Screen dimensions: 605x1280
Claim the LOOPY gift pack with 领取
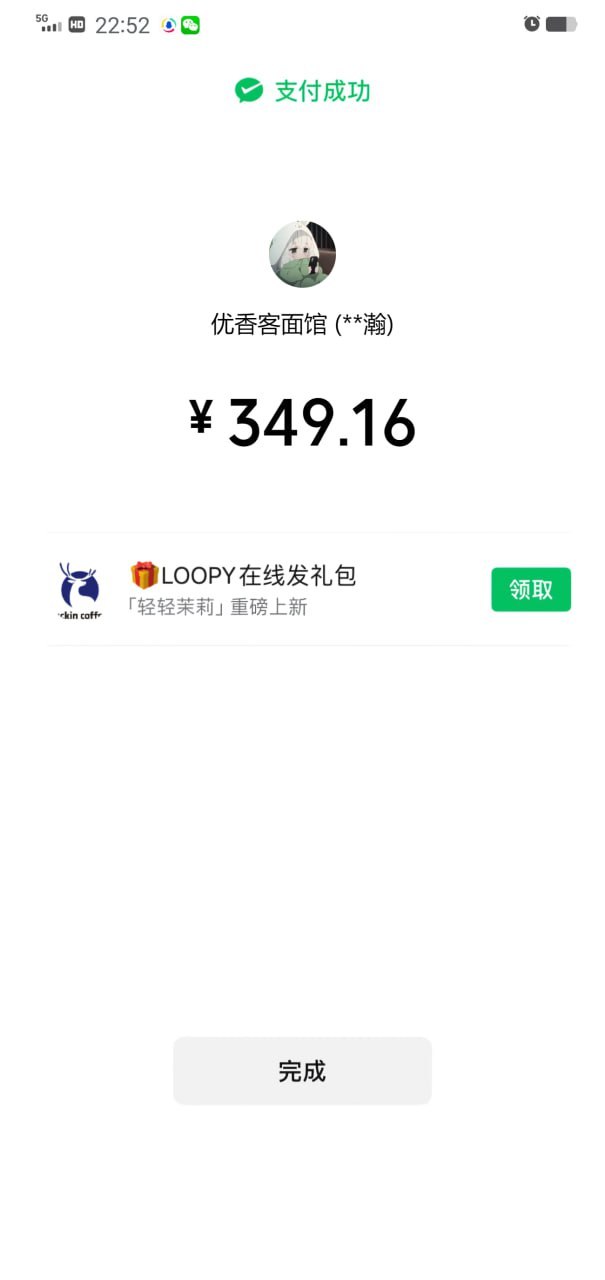tap(530, 589)
